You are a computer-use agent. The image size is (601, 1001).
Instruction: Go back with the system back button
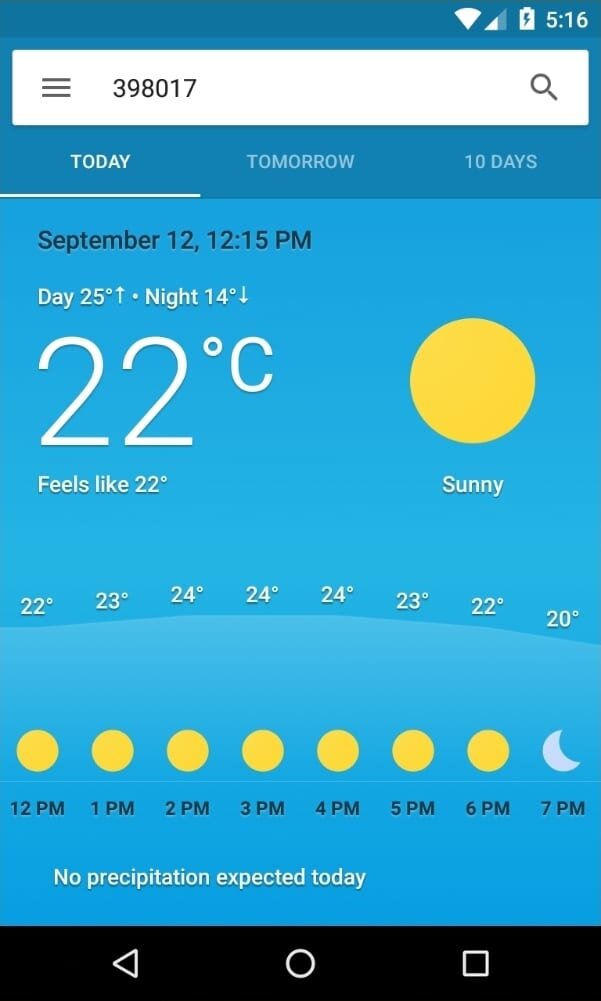pyautogui.click(x=125, y=963)
